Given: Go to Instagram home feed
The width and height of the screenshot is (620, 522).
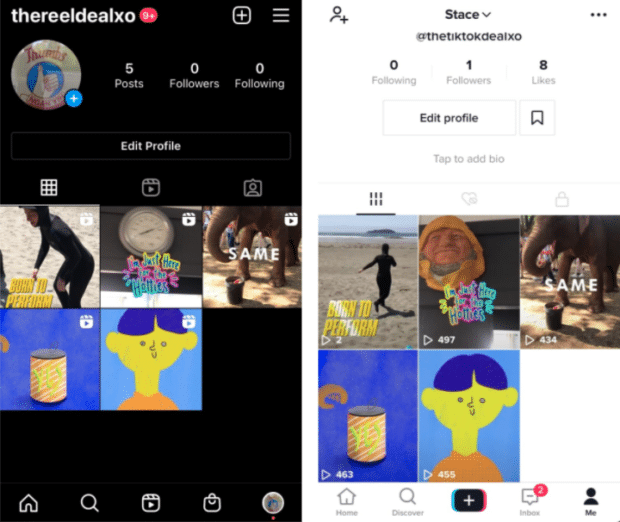Looking at the screenshot, I should pyautogui.click(x=29, y=502).
